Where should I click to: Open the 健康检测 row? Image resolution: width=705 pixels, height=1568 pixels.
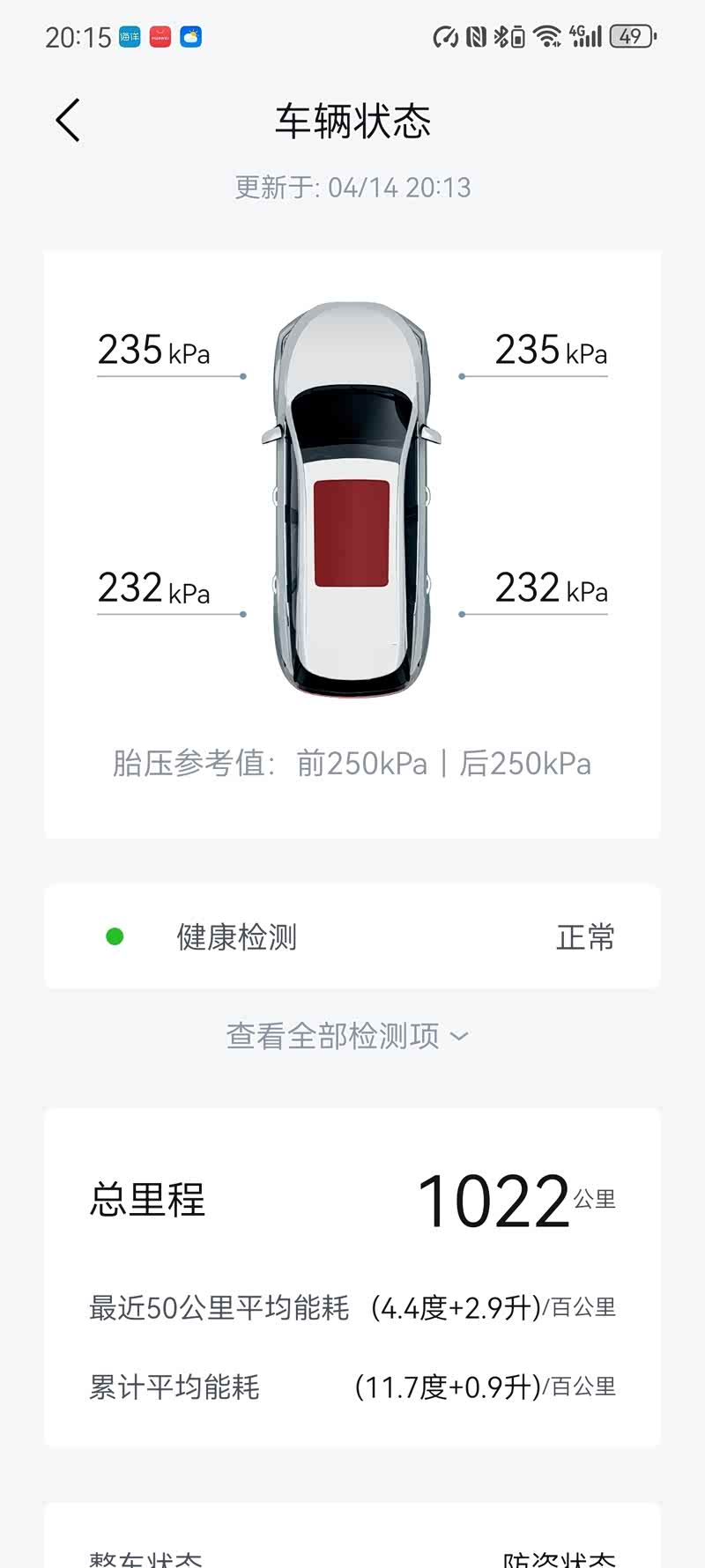tap(352, 936)
